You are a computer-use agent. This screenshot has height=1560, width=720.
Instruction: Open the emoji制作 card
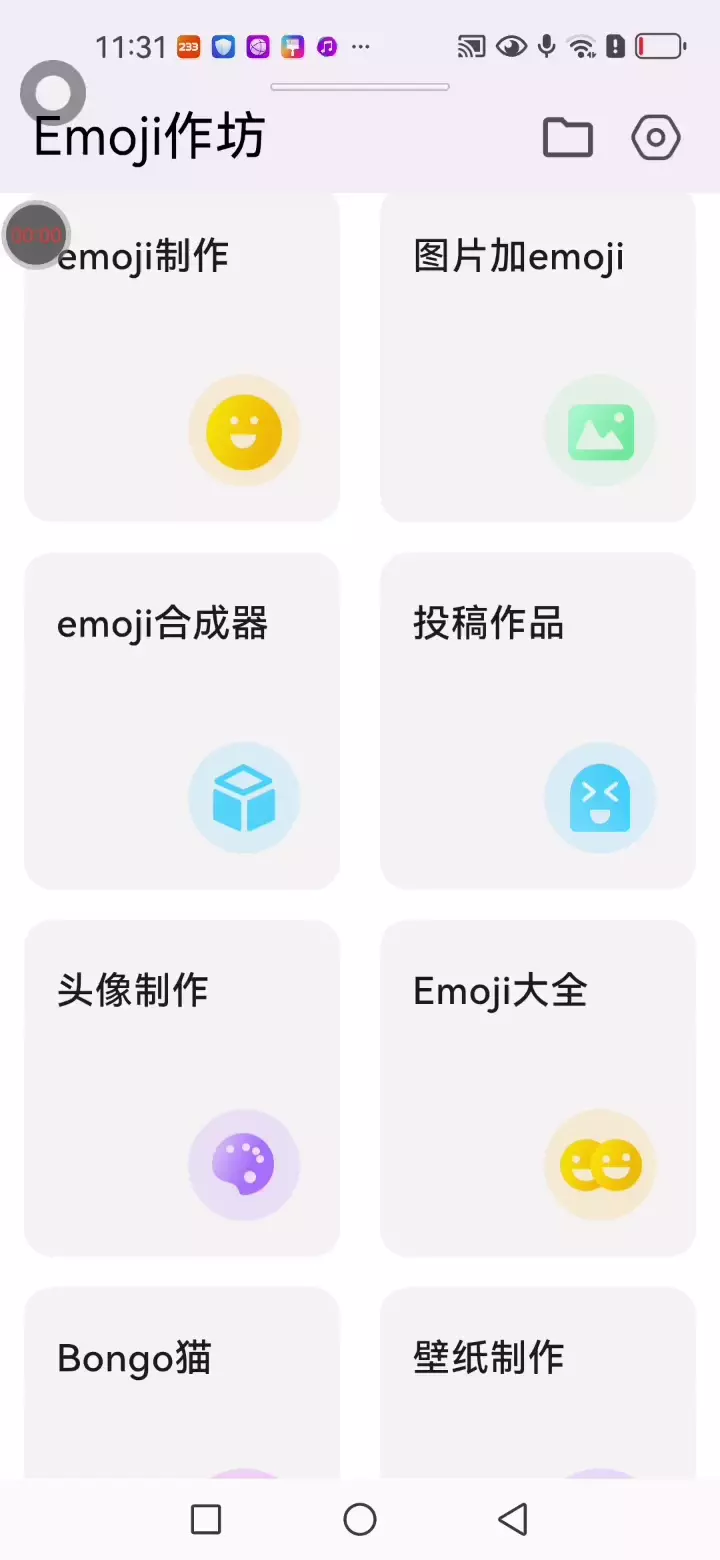coord(182,356)
